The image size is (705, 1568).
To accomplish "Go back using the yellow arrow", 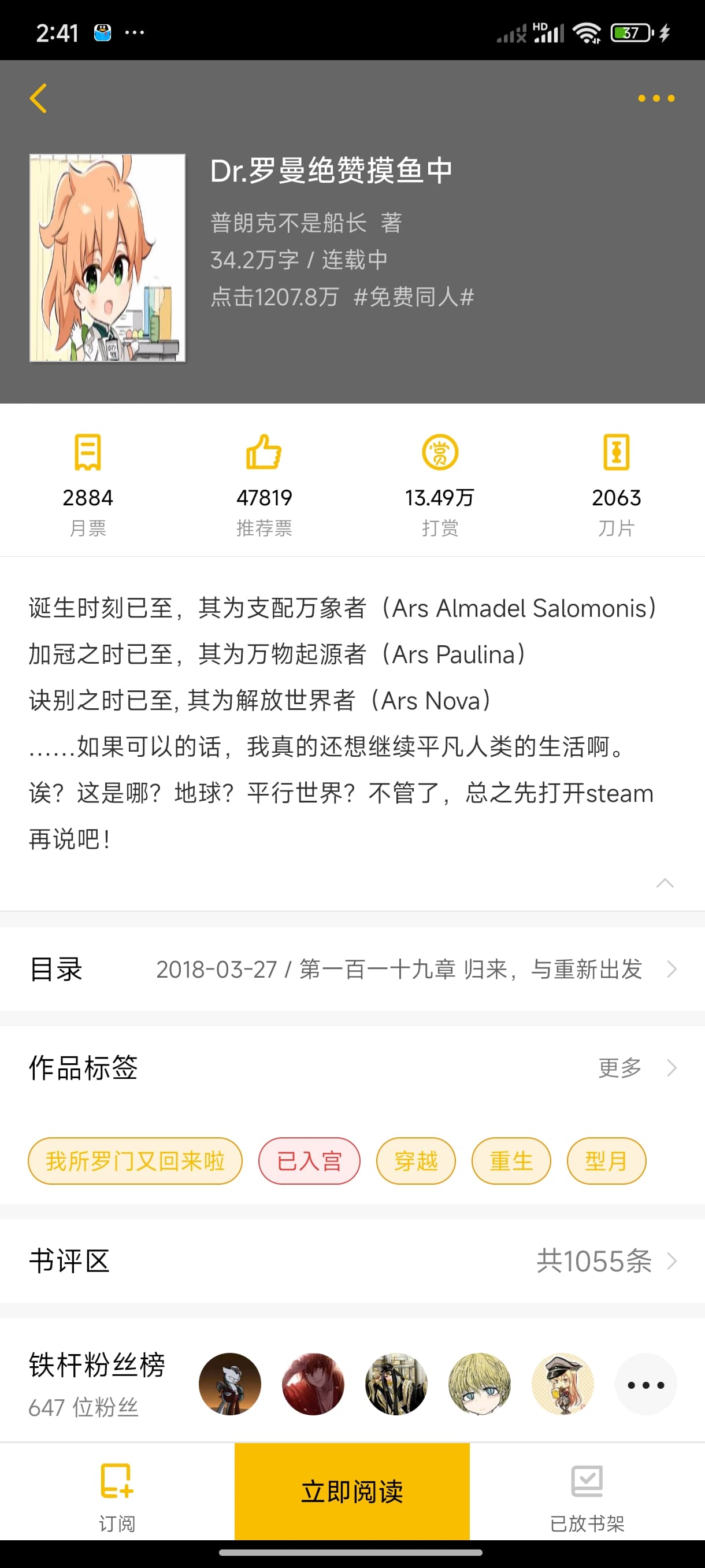I will pos(38,99).
